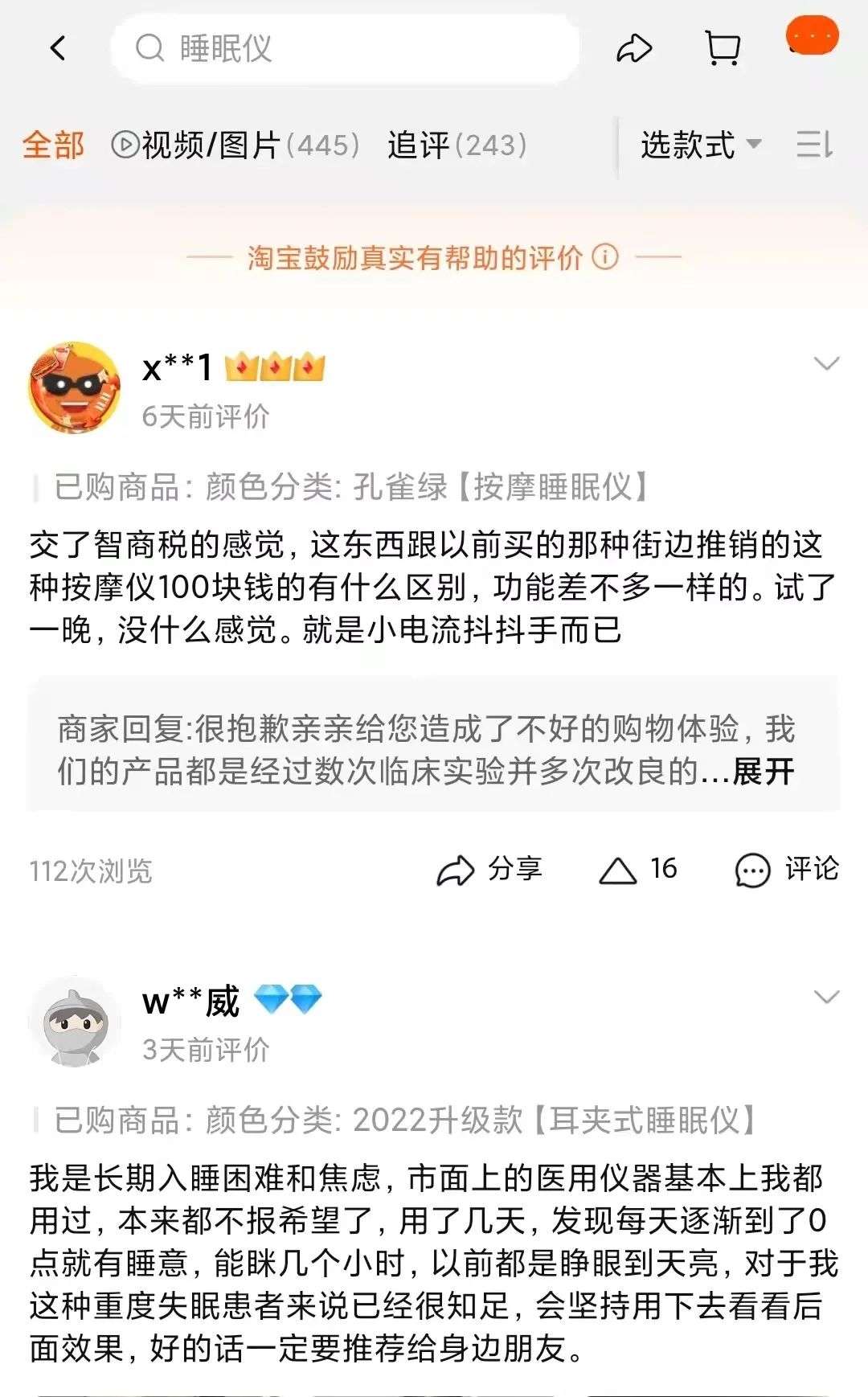Switch to the 追评 tab

(457, 145)
